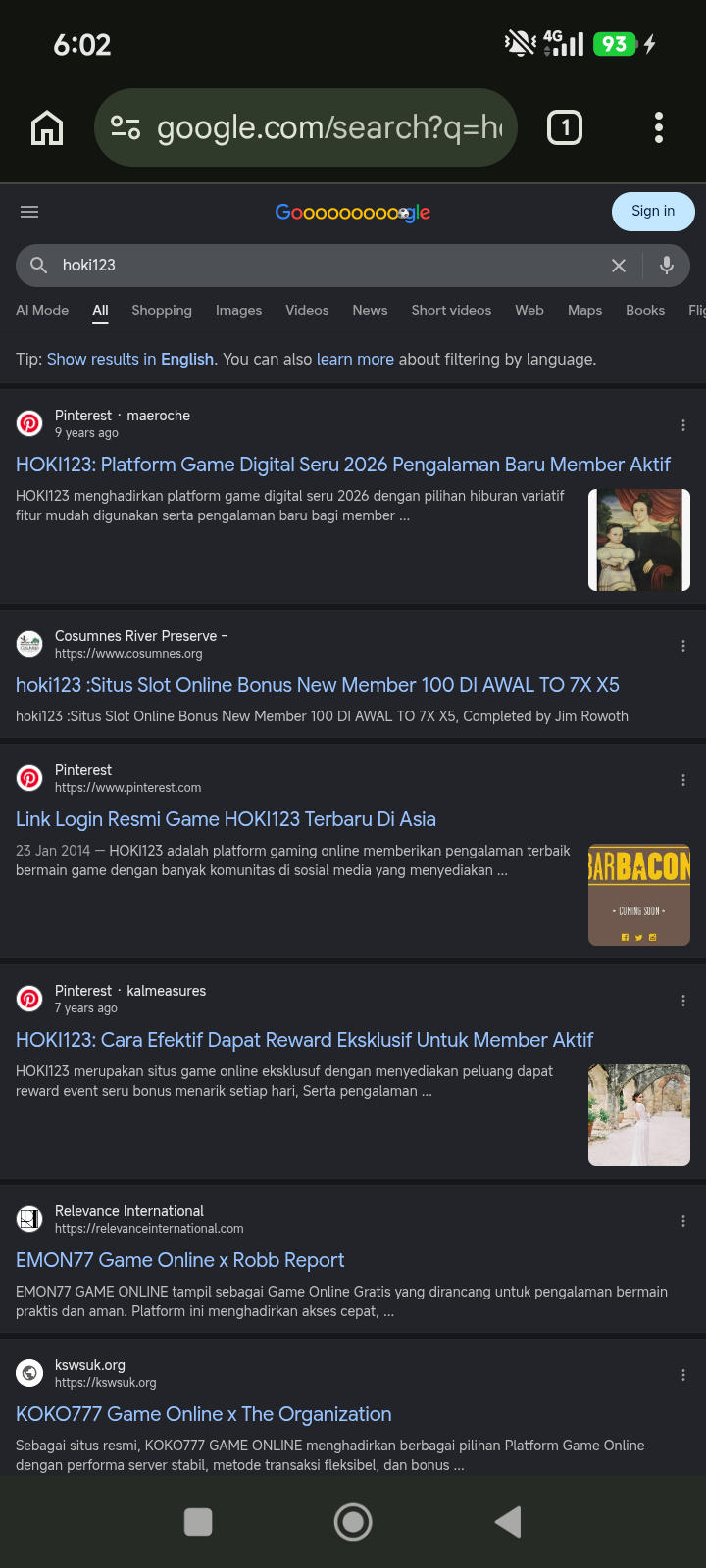Image resolution: width=706 pixels, height=1568 pixels.
Task: Show results in English
Action: [x=130, y=359]
